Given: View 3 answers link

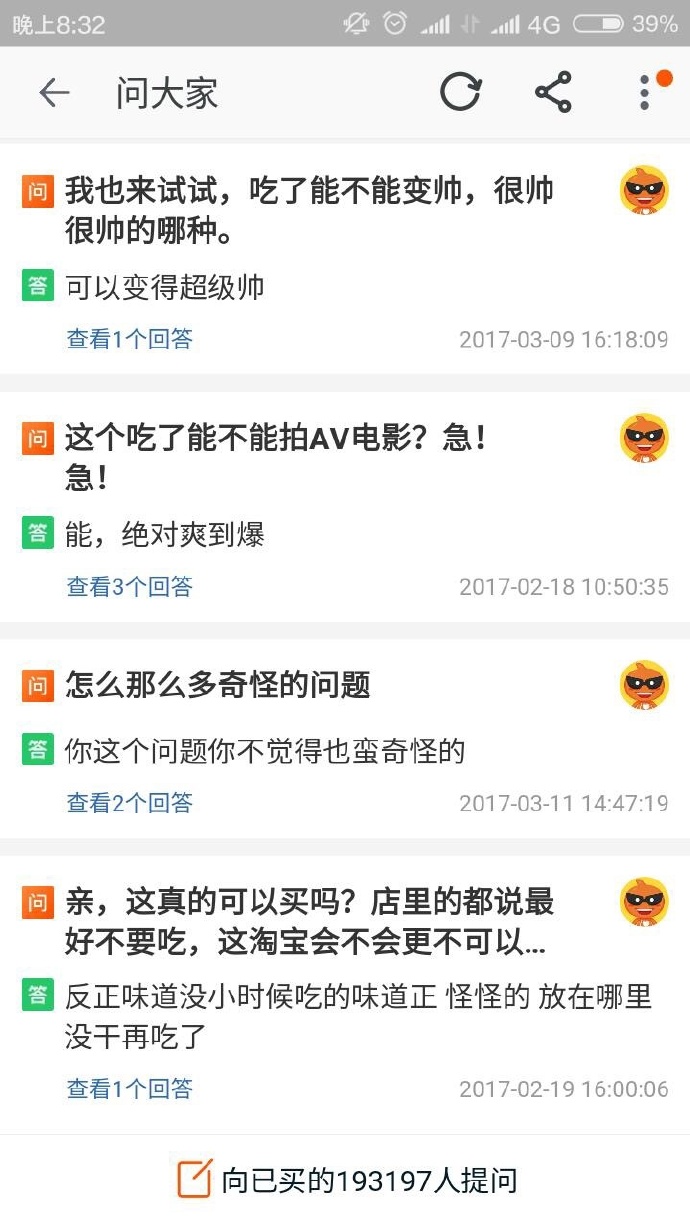Looking at the screenshot, I should [129, 587].
